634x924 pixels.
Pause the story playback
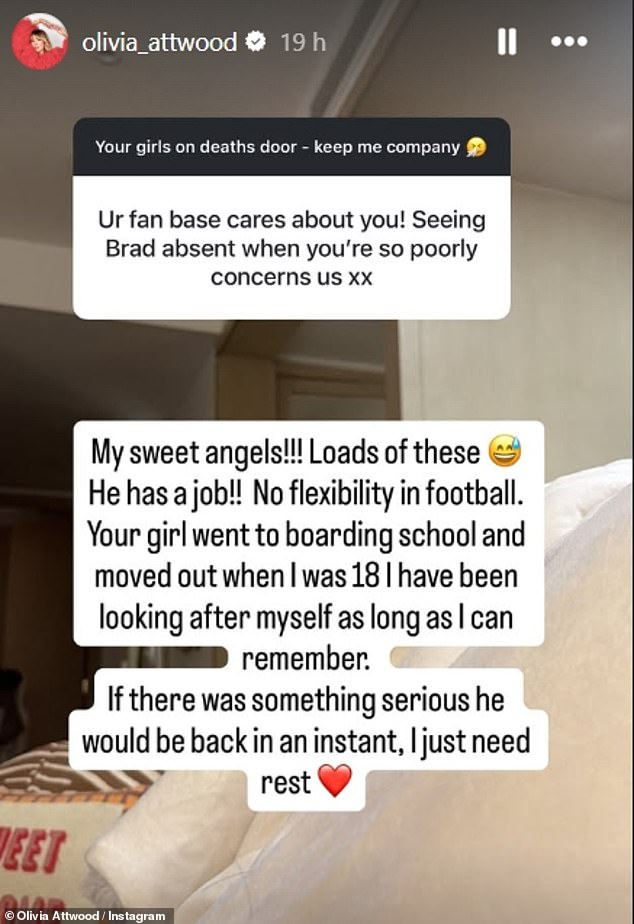[508, 43]
